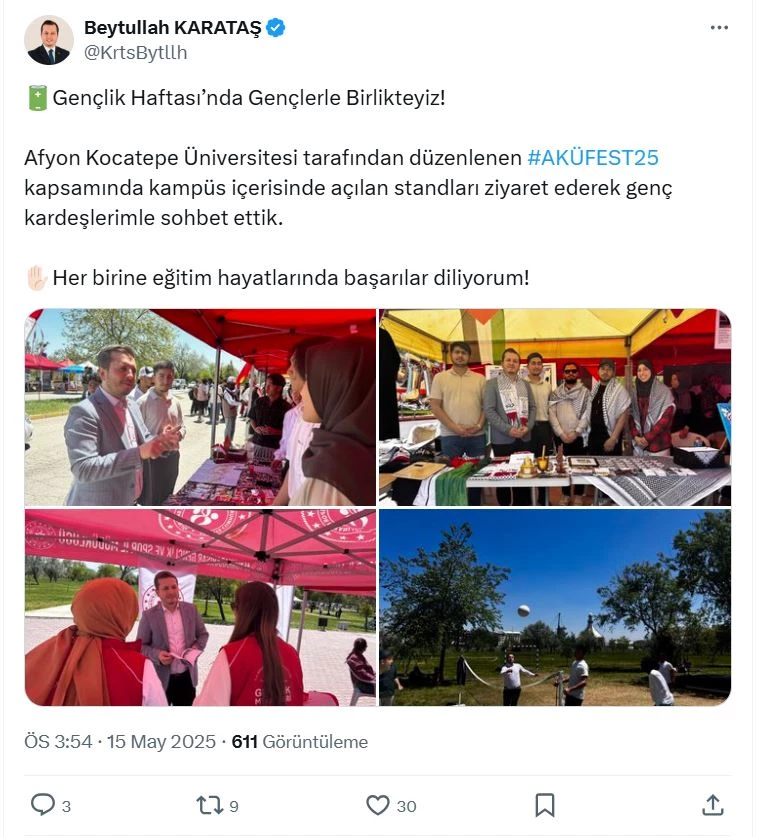Reply to this tweet

tap(43, 805)
